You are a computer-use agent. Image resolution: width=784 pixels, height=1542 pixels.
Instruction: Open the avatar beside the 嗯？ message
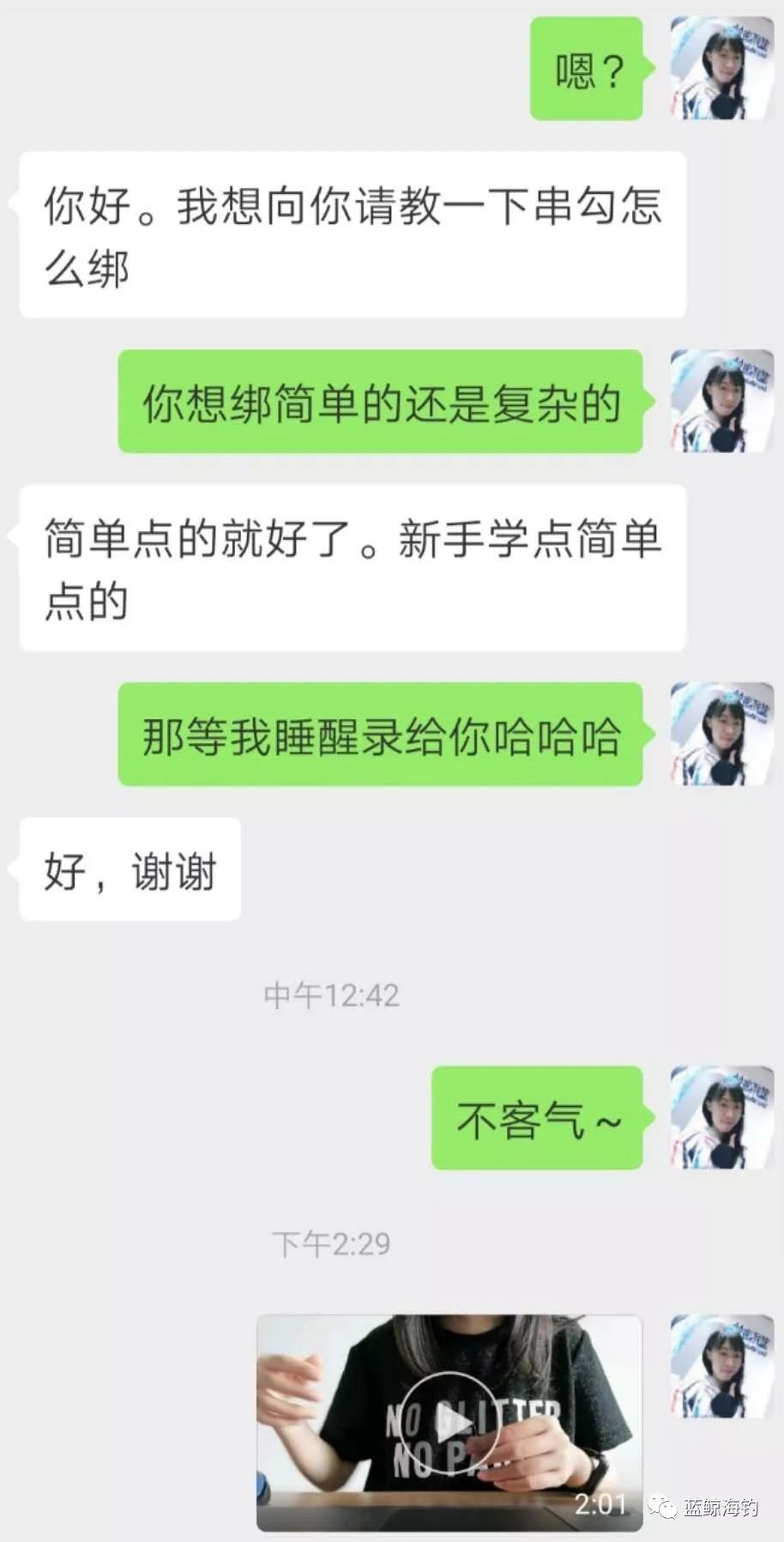[720, 68]
